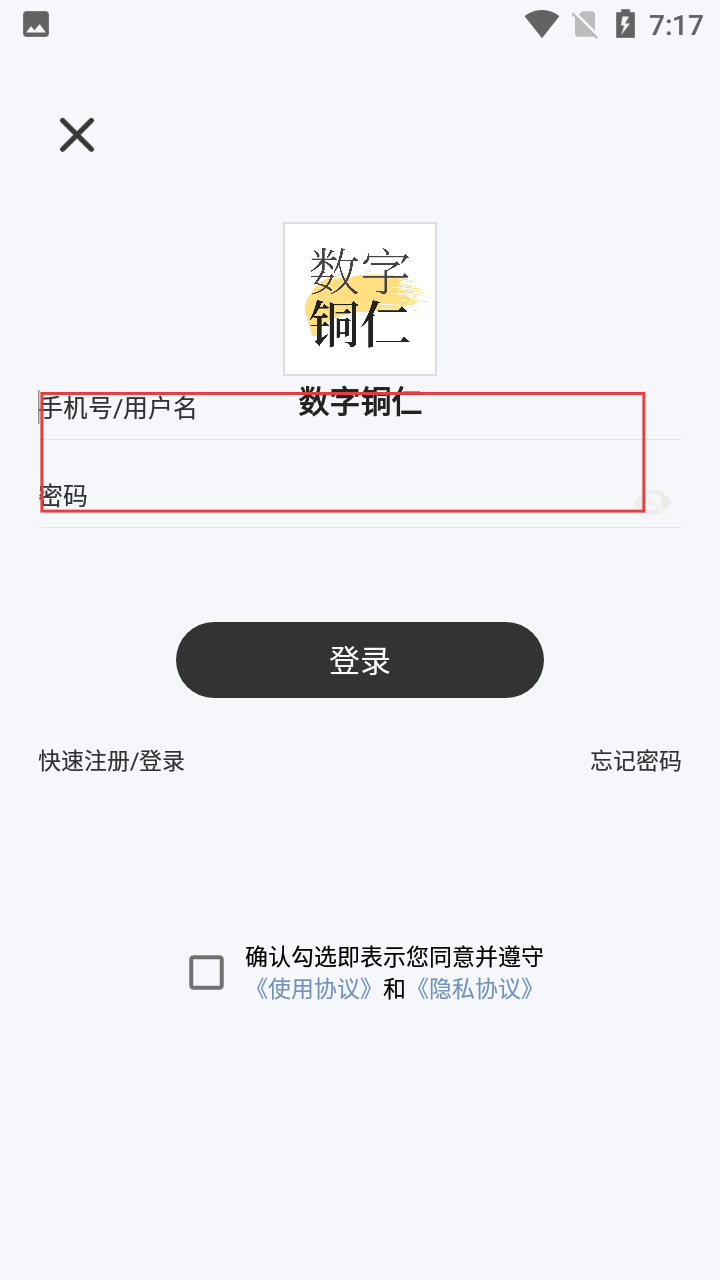
Task: Check the agreement consent checkbox
Action: pos(207,973)
